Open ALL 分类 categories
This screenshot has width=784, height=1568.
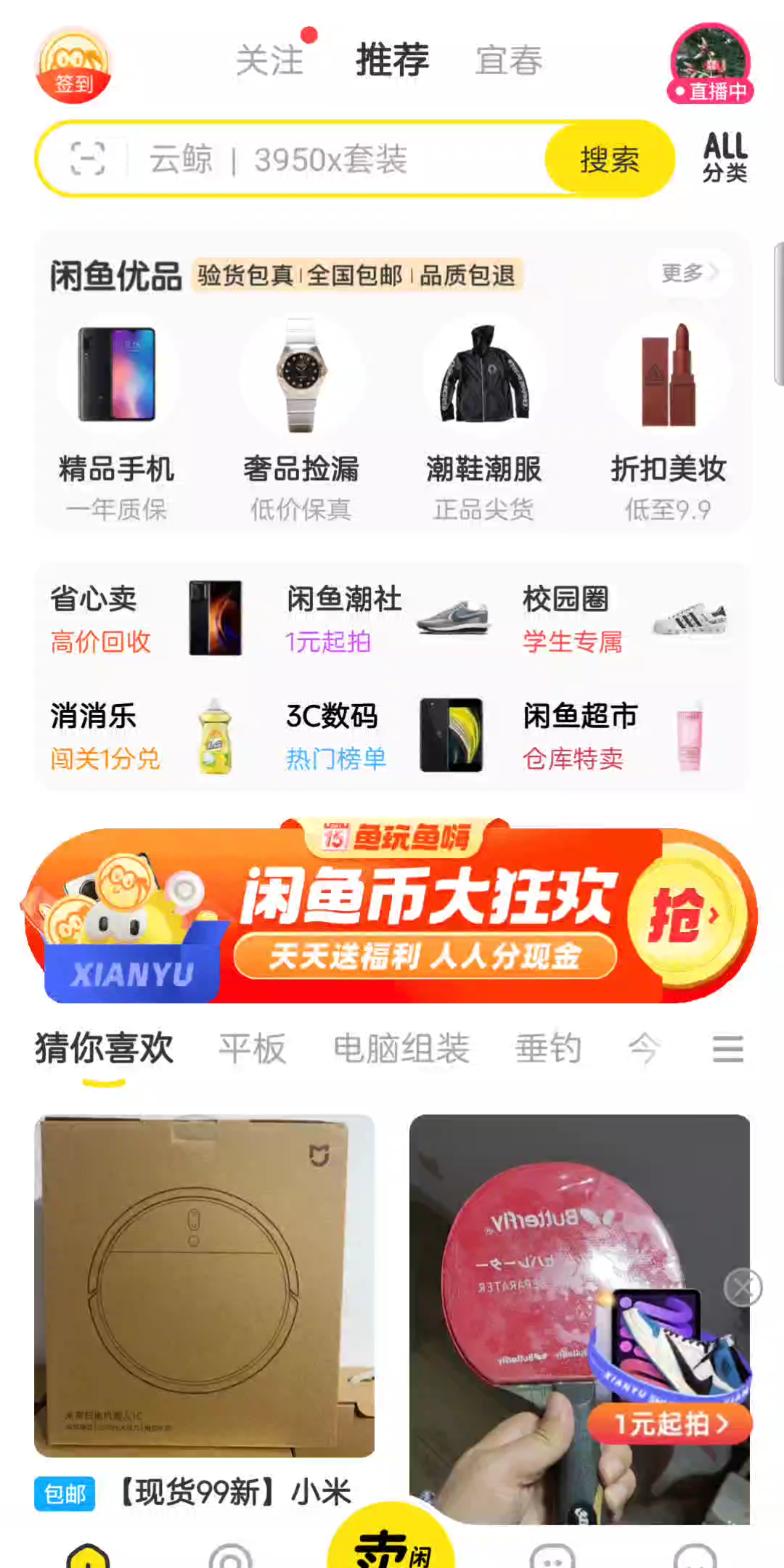pyautogui.click(x=724, y=157)
